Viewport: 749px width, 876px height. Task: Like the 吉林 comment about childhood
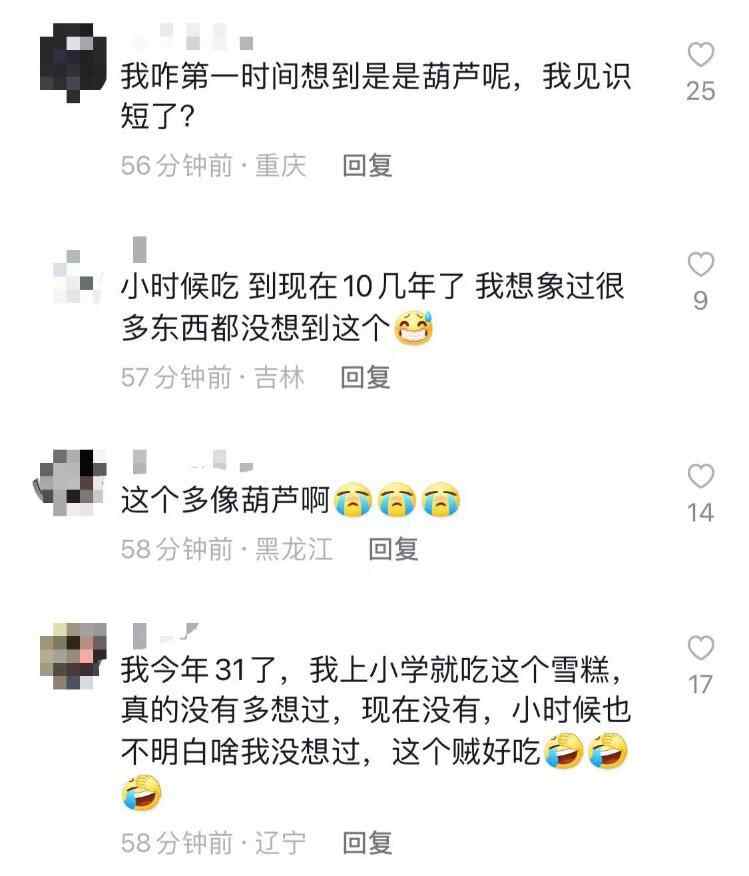click(x=702, y=265)
